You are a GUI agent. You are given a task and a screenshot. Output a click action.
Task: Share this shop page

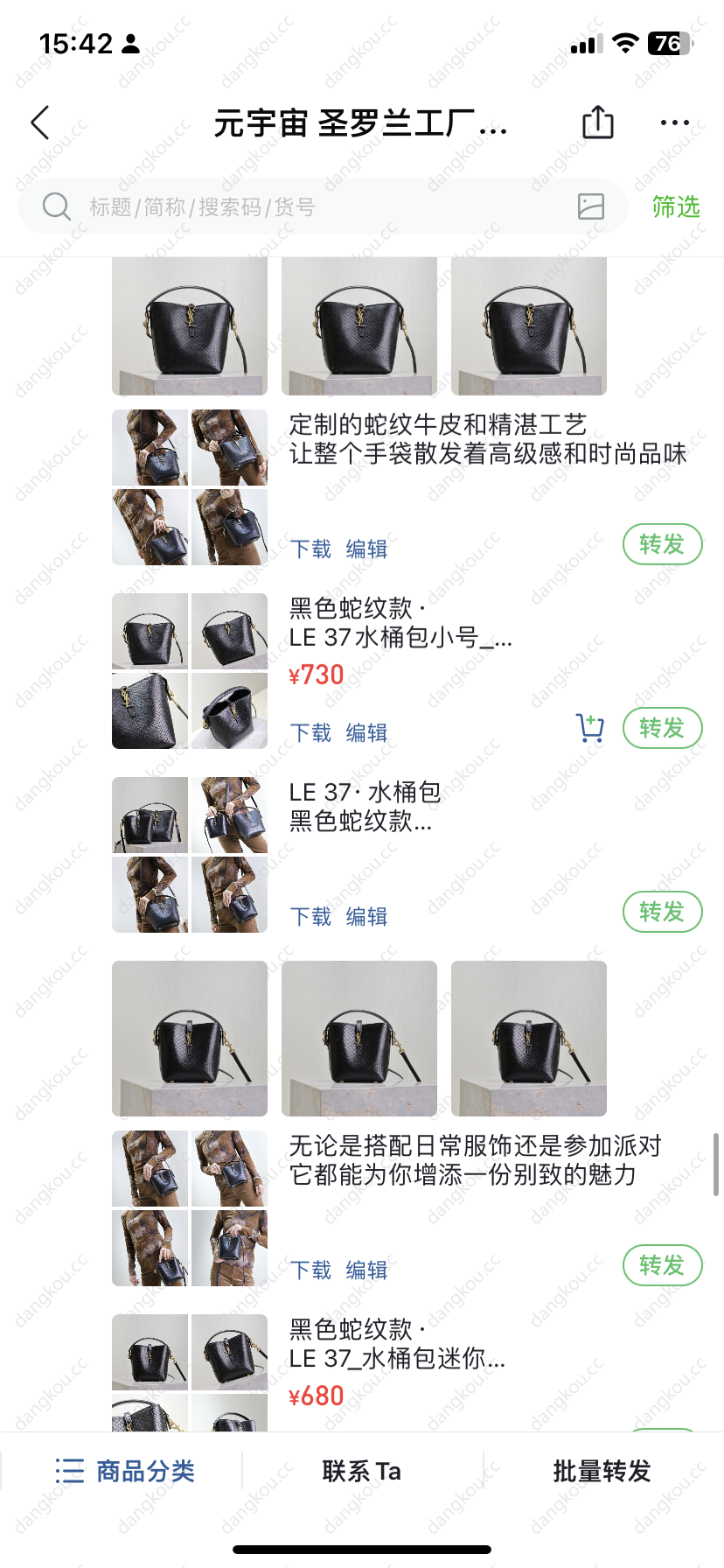pos(598,122)
